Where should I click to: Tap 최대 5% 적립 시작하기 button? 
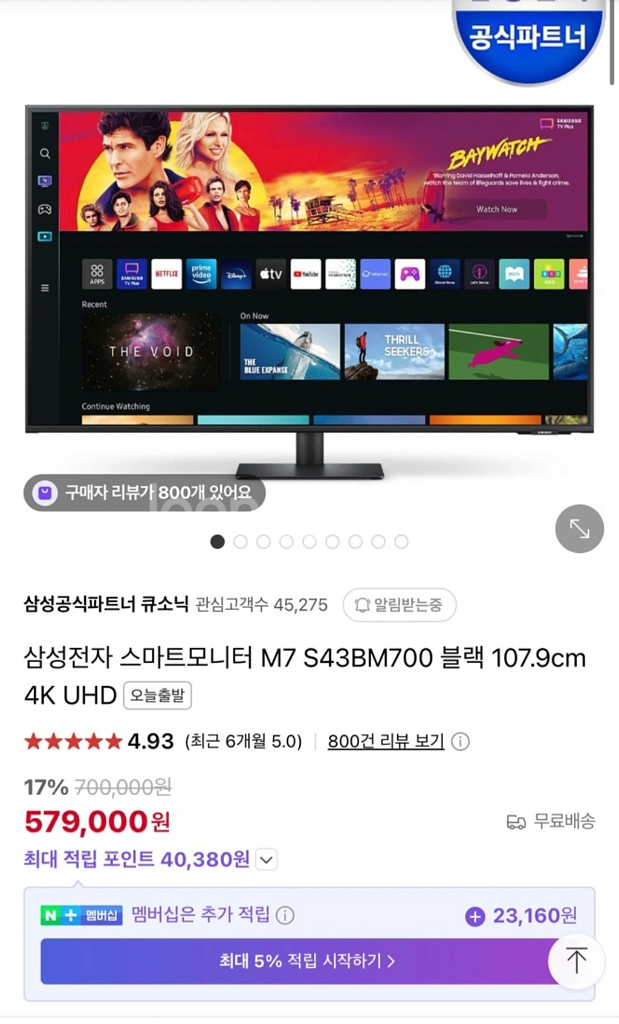click(307, 961)
